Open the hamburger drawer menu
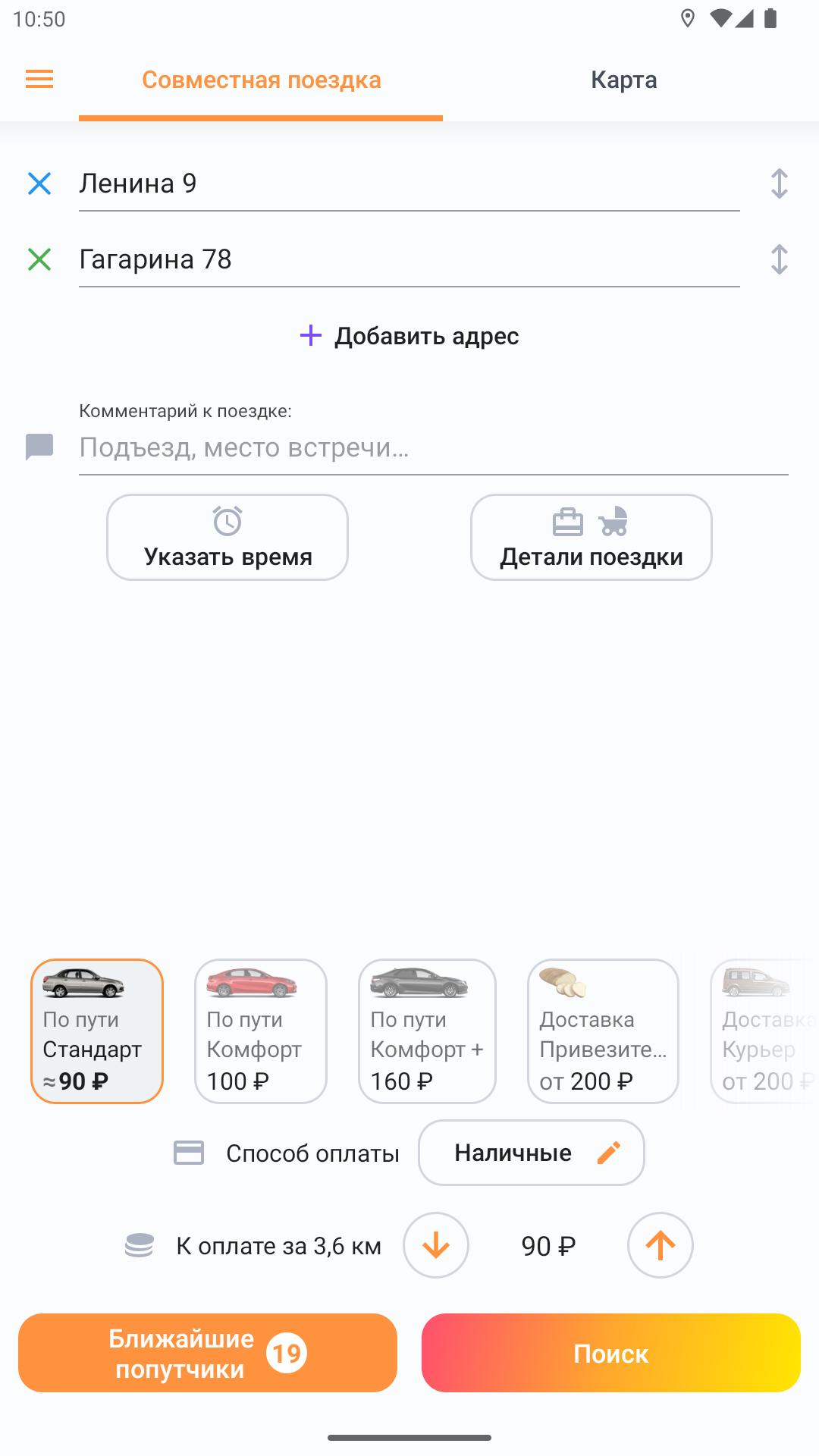The height and width of the screenshot is (1456, 819). coord(39,79)
